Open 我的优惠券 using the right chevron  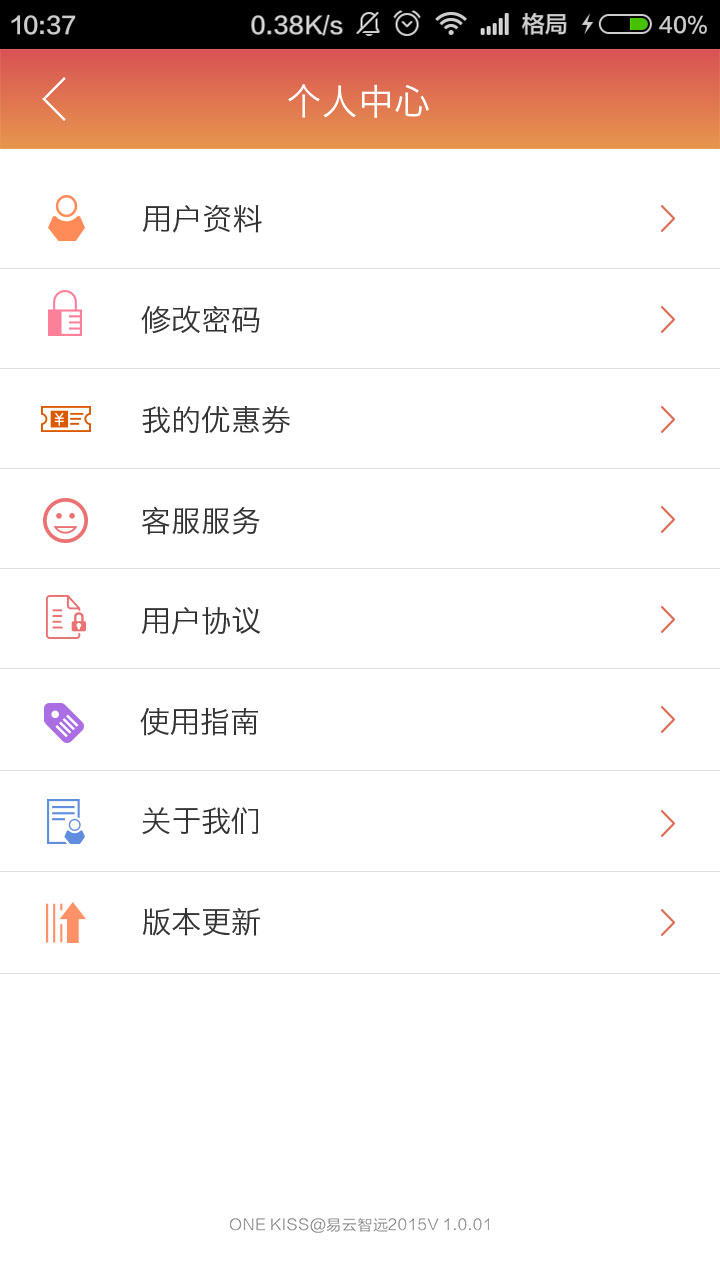point(667,419)
